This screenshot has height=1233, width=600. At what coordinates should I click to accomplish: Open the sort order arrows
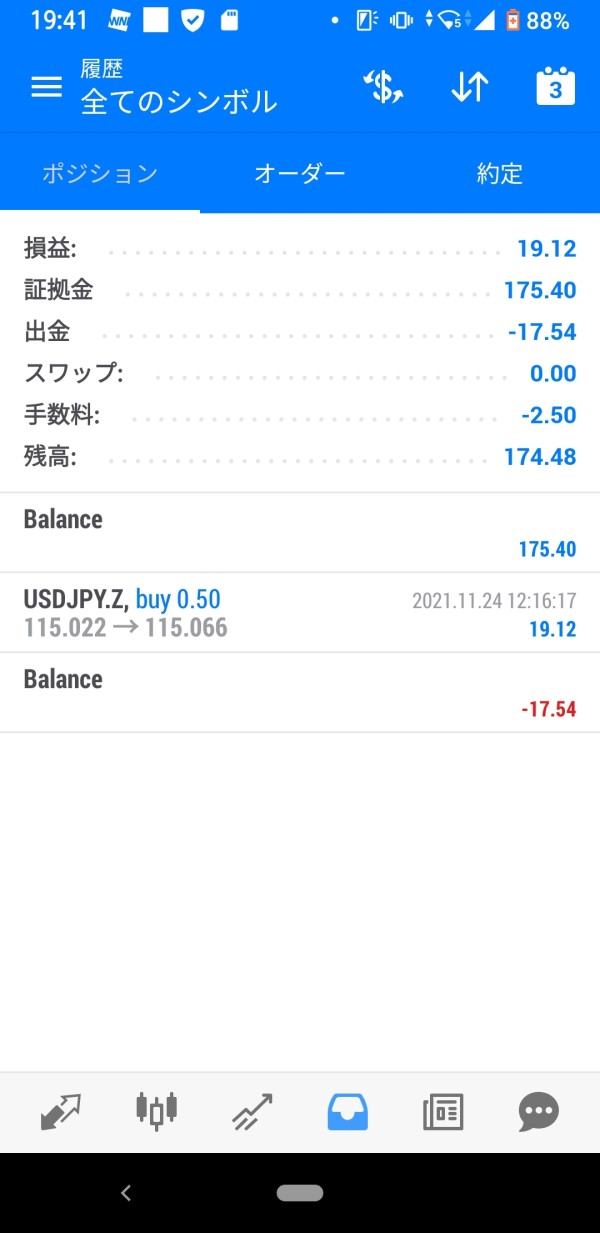point(469,88)
